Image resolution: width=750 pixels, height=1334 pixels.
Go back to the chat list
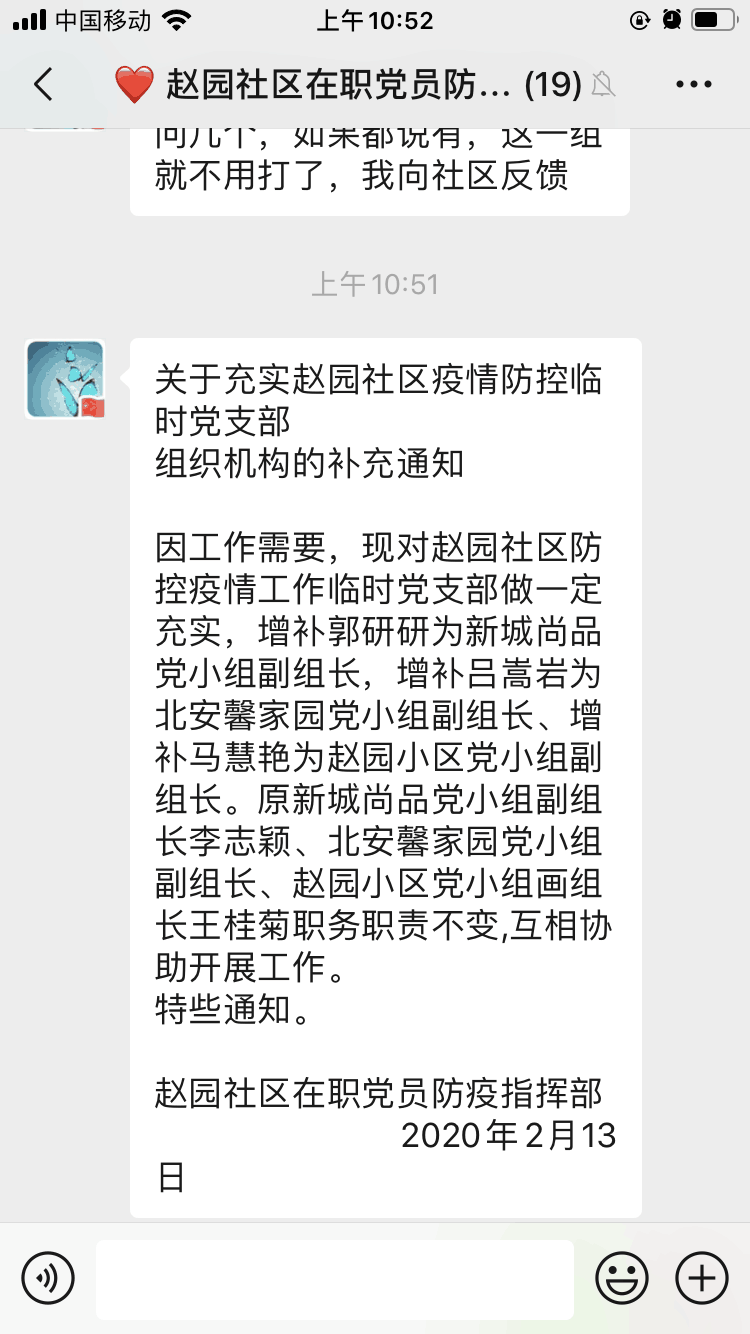pyautogui.click(x=43, y=85)
